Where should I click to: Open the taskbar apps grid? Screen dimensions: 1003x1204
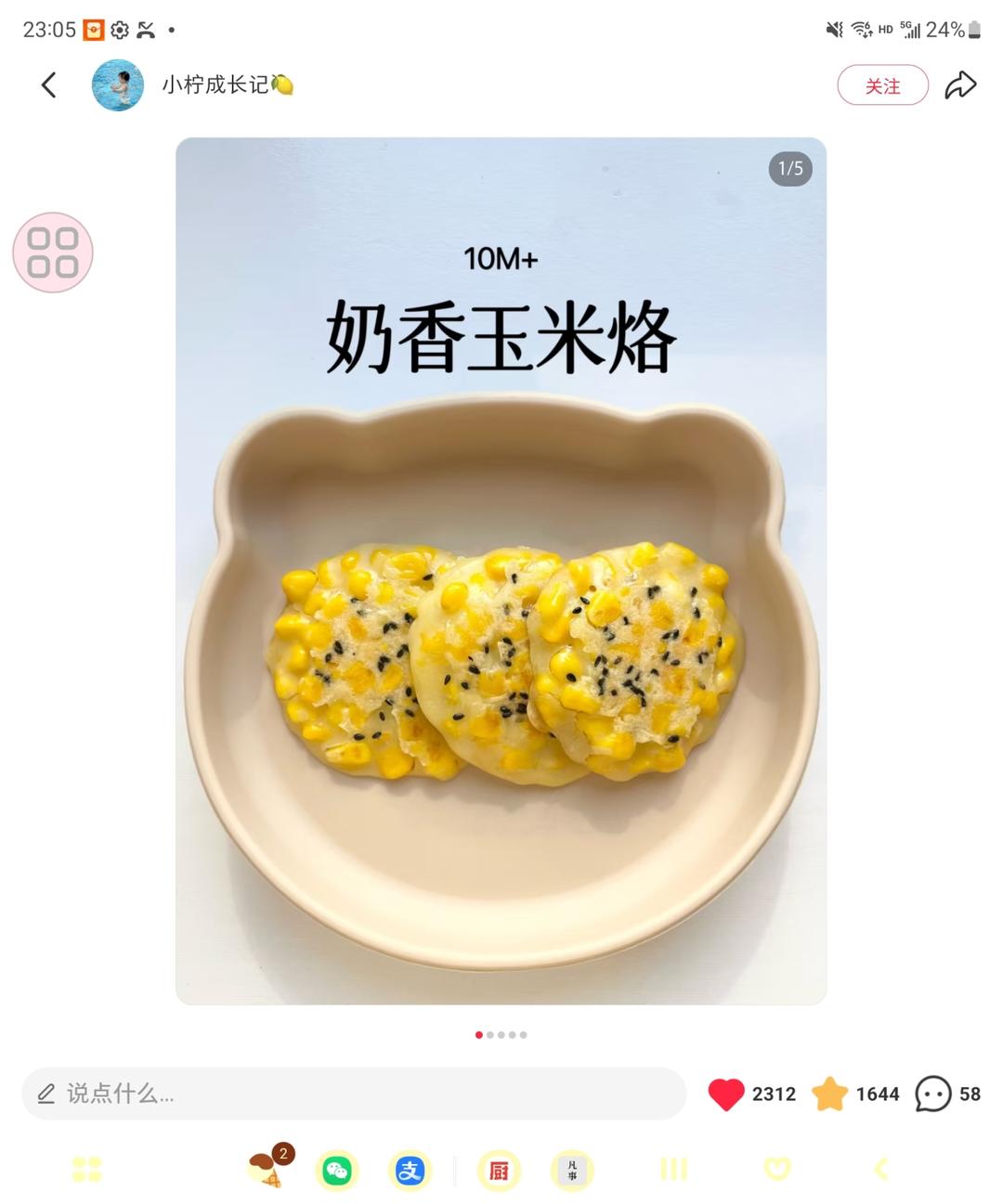pos(87,1170)
